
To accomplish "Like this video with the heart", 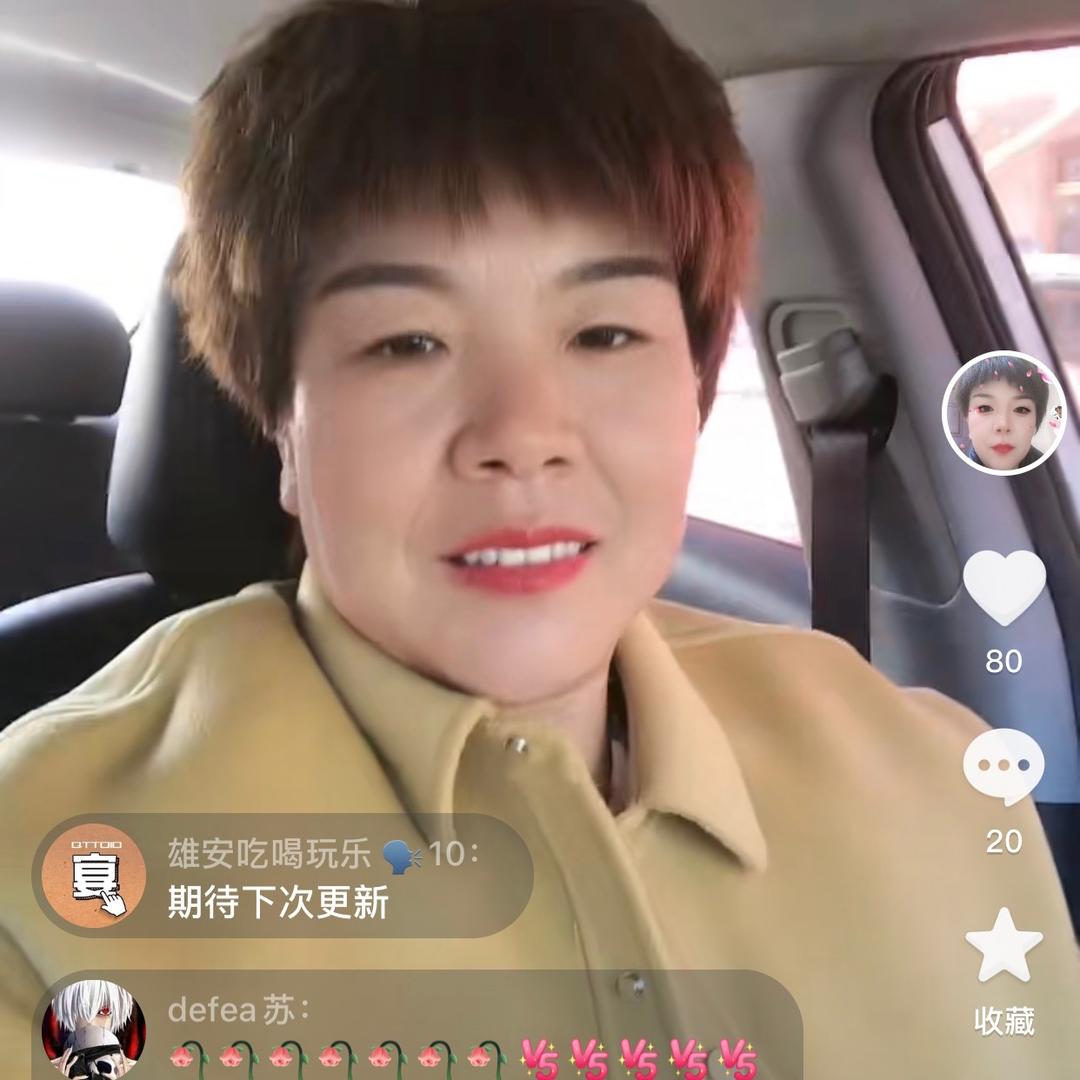I will (1004, 588).
